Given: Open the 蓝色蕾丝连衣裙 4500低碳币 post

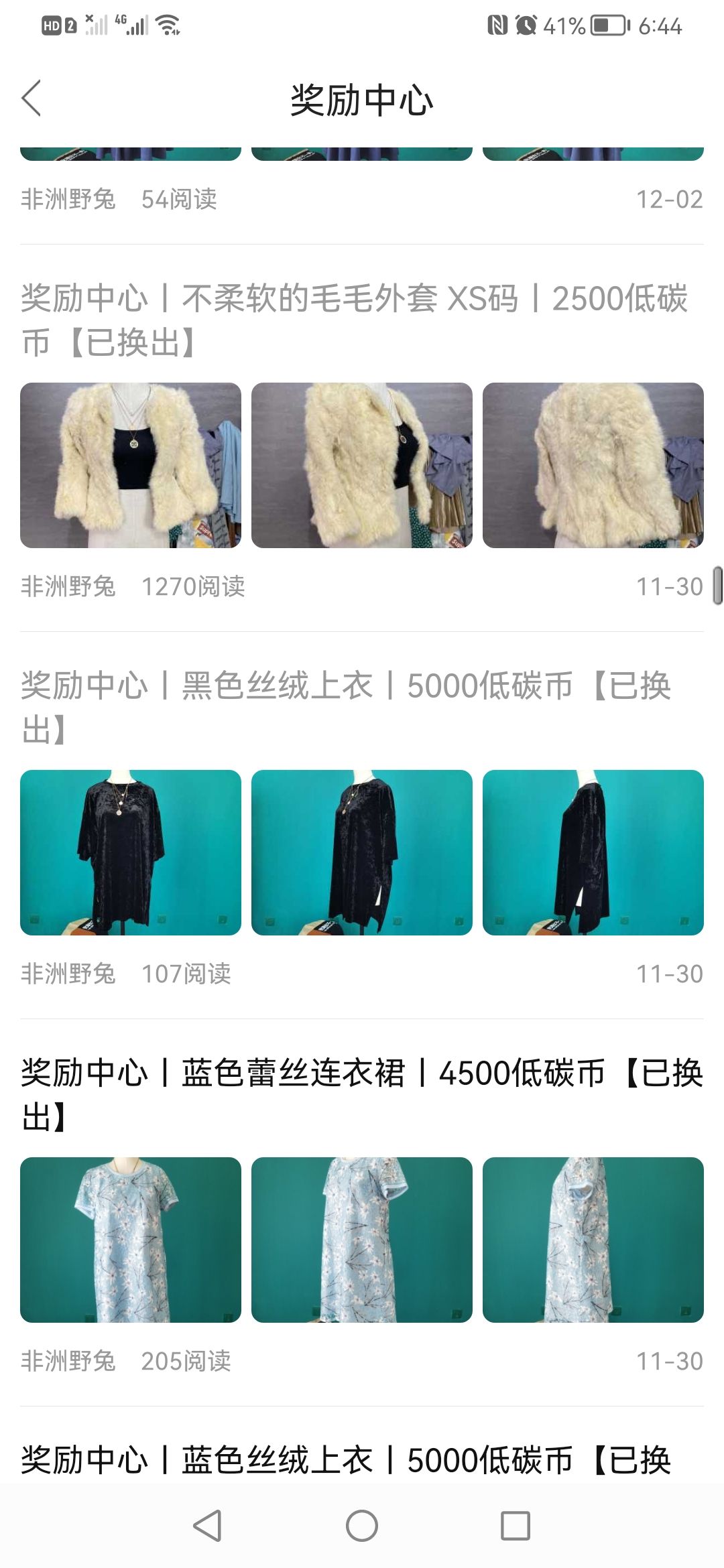Looking at the screenshot, I should pyautogui.click(x=362, y=1095).
